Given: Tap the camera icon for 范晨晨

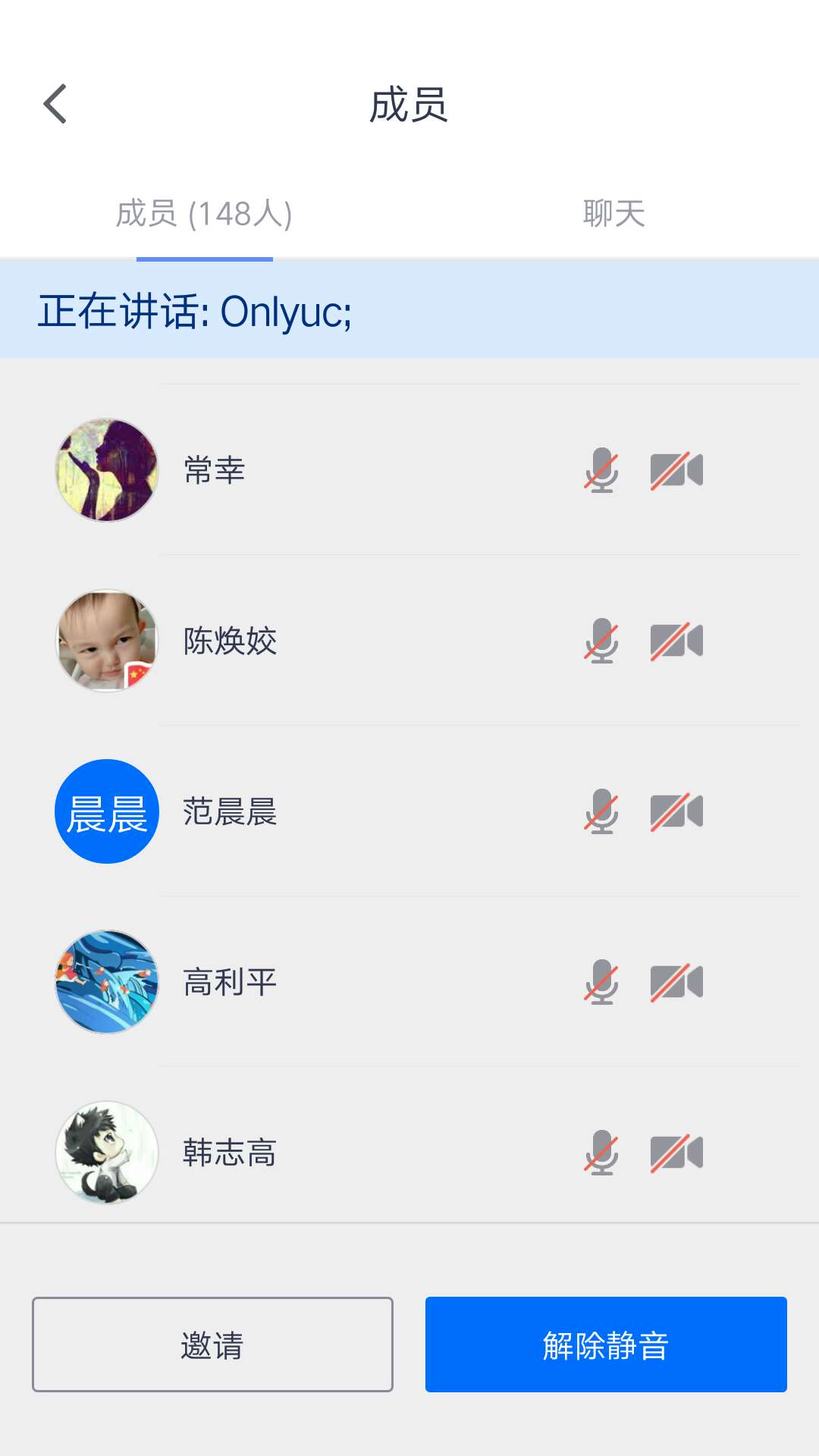Looking at the screenshot, I should (x=676, y=811).
